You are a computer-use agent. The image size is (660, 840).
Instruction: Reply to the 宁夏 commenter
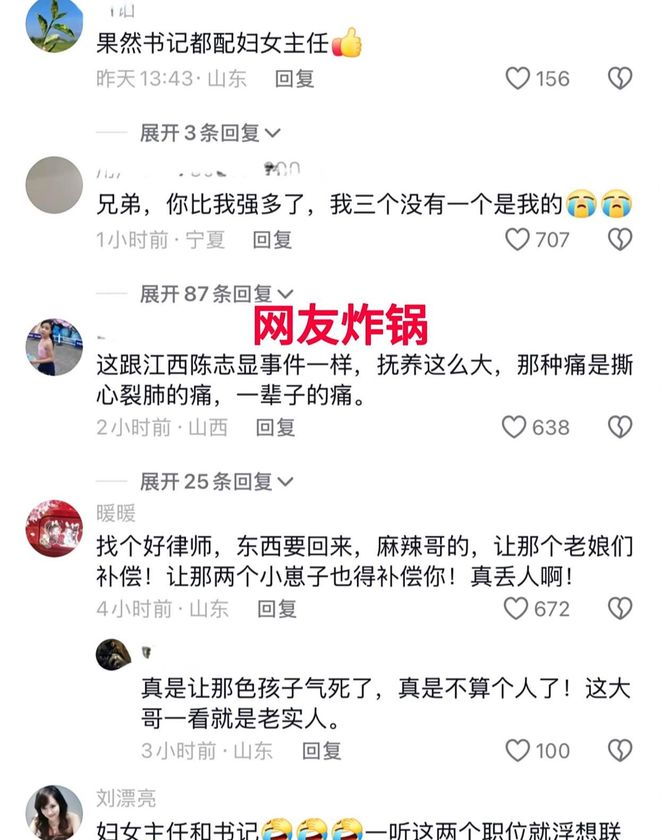[272, 240]
